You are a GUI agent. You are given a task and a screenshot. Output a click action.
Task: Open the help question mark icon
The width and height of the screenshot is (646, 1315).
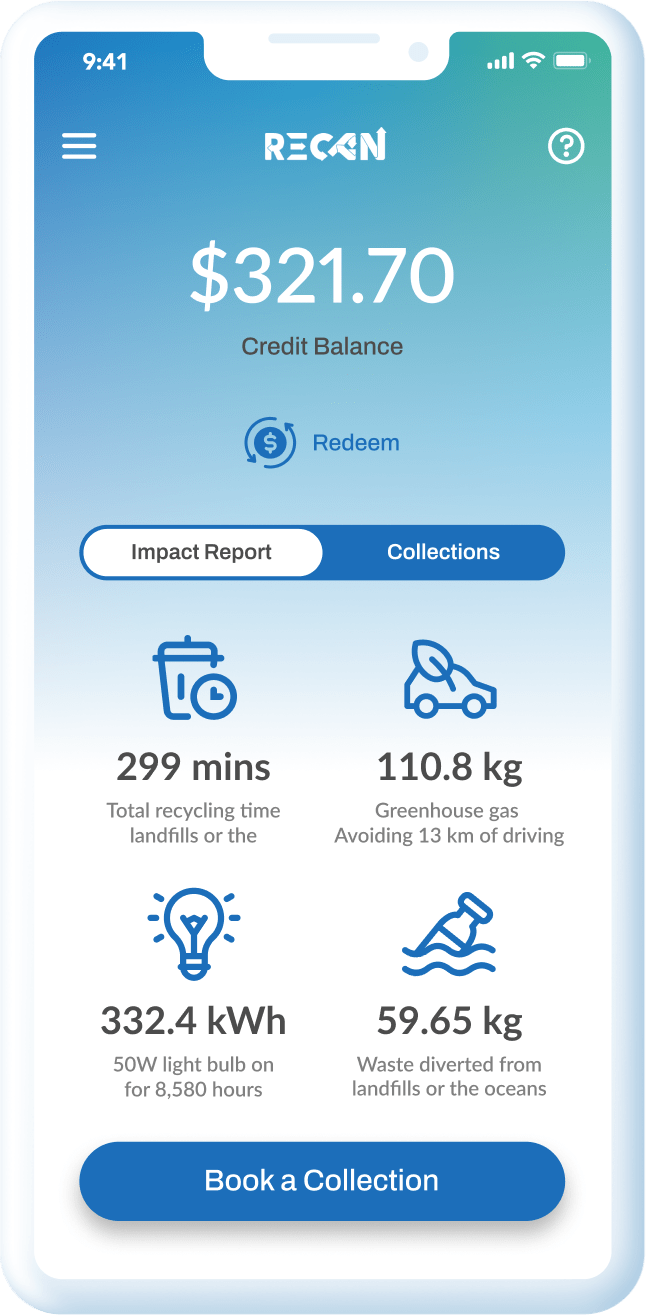[566, 147]
